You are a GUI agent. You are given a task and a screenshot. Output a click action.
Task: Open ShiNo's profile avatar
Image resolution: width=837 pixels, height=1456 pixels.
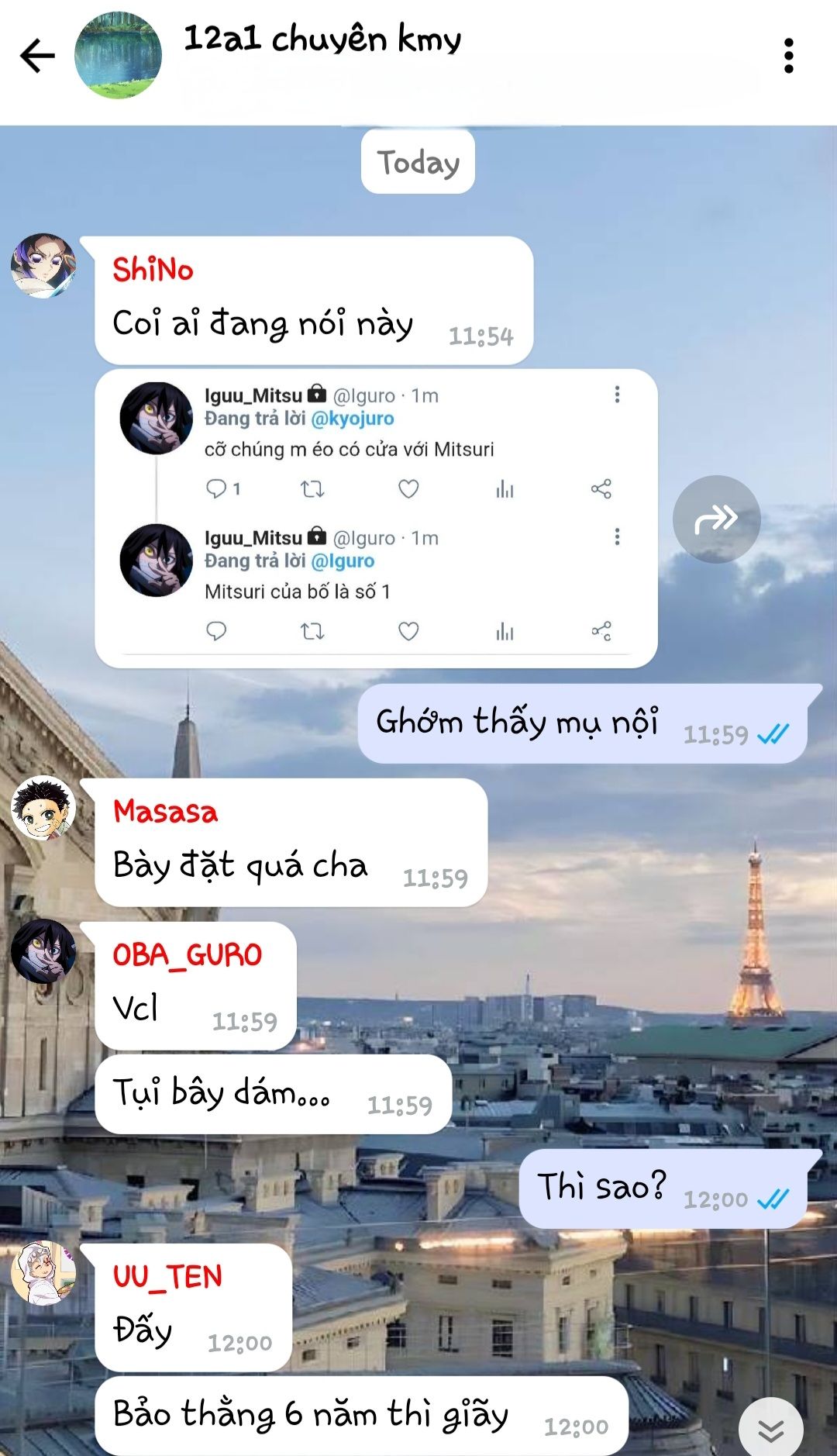click(43, 266)
